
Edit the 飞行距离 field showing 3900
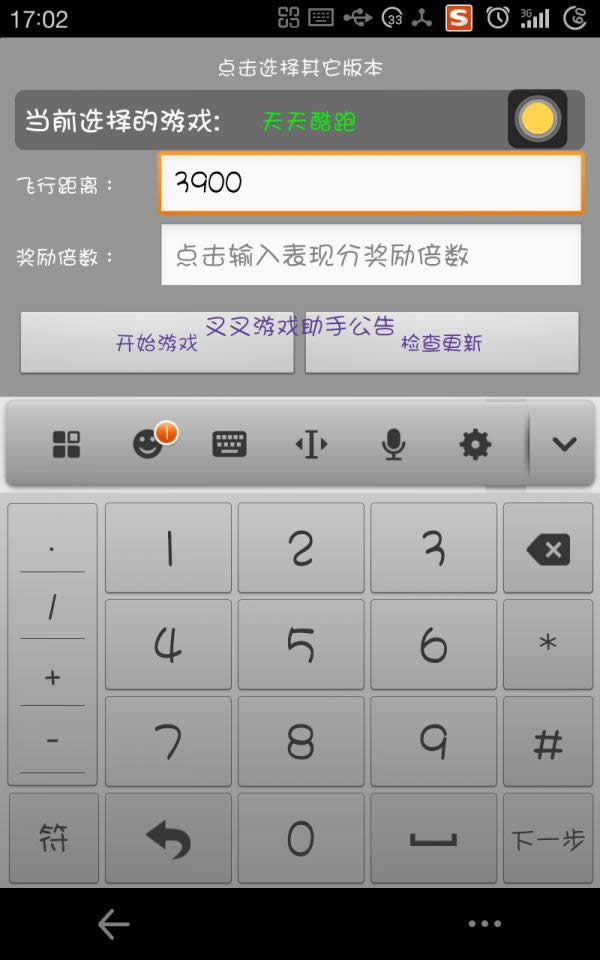pyautogui.click(x=370, y=182)
